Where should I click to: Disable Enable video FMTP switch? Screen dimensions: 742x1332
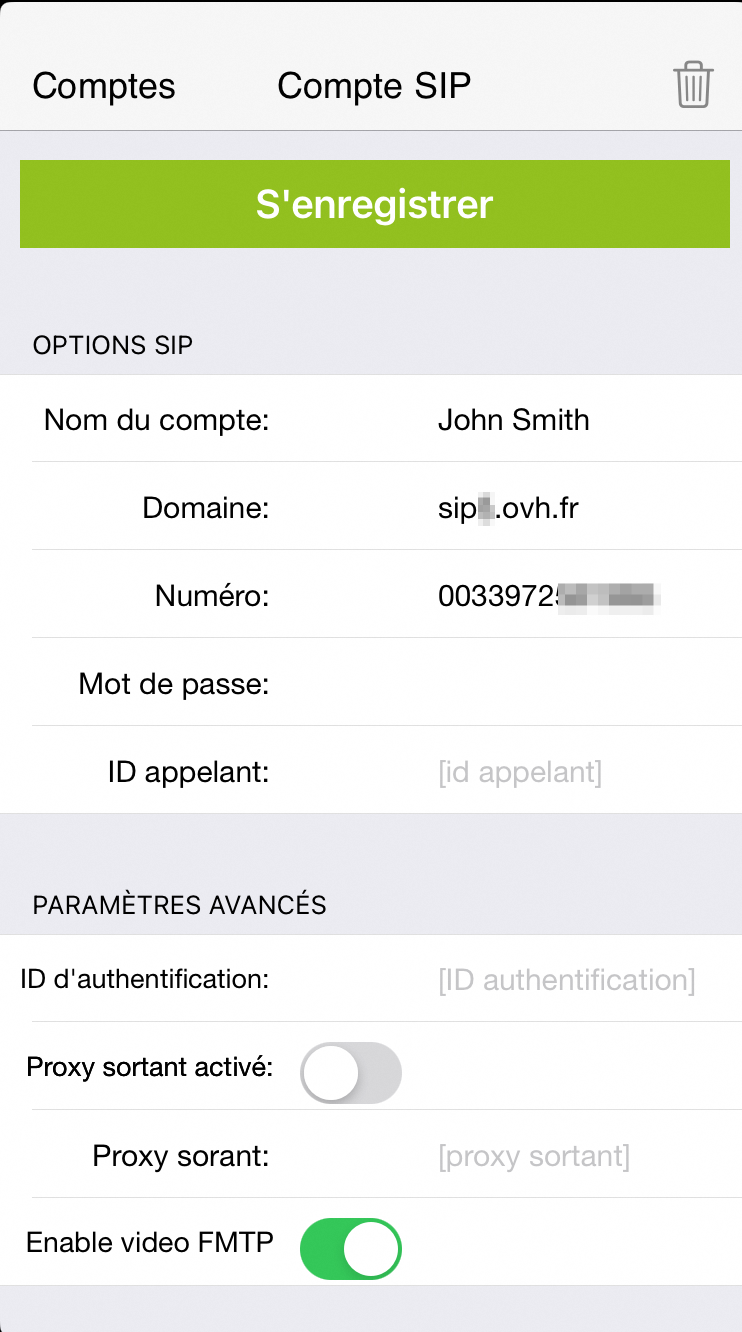[351, 1248]
